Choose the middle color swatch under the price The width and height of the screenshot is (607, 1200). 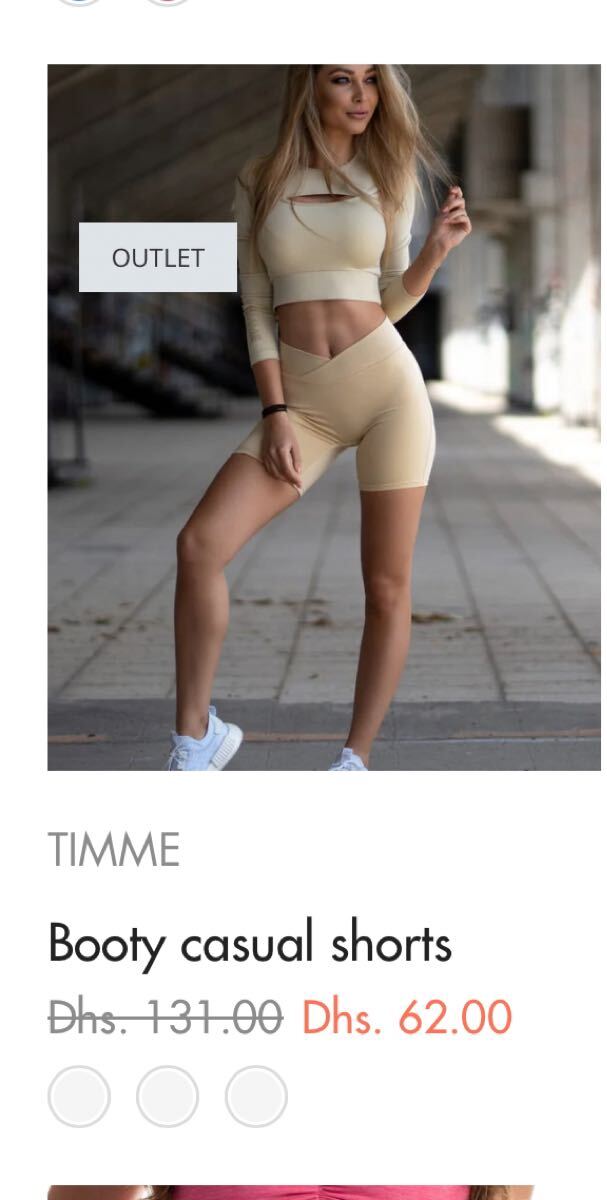click(167, 1096)
